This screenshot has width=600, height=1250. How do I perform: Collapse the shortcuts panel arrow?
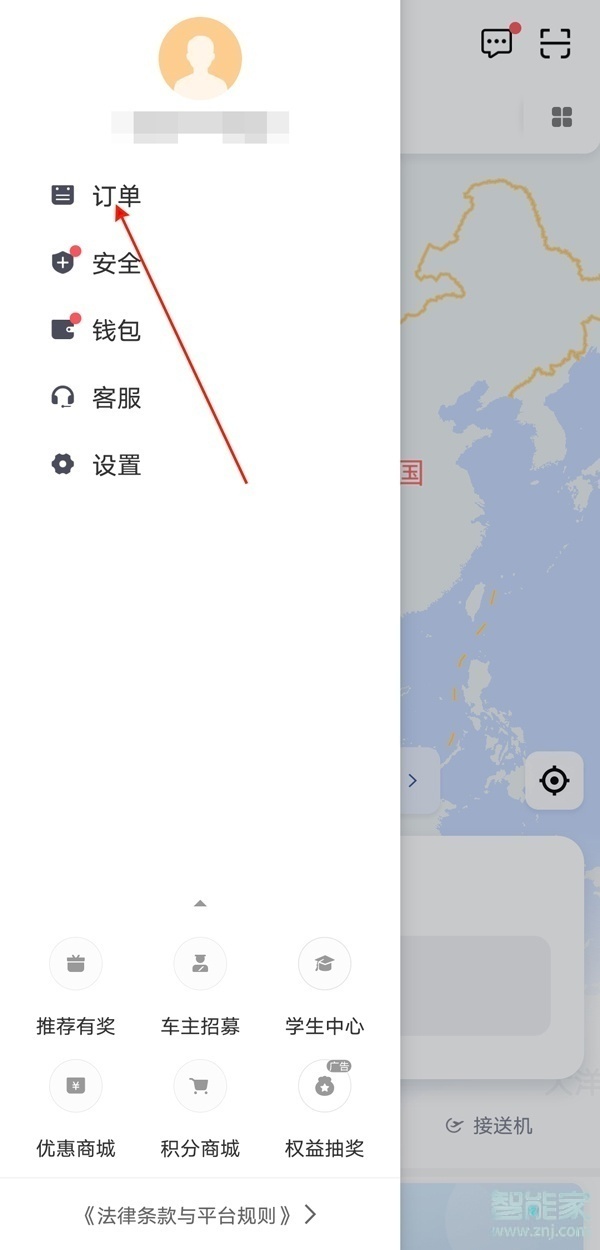pyautogui.click(x=200, y=904)
